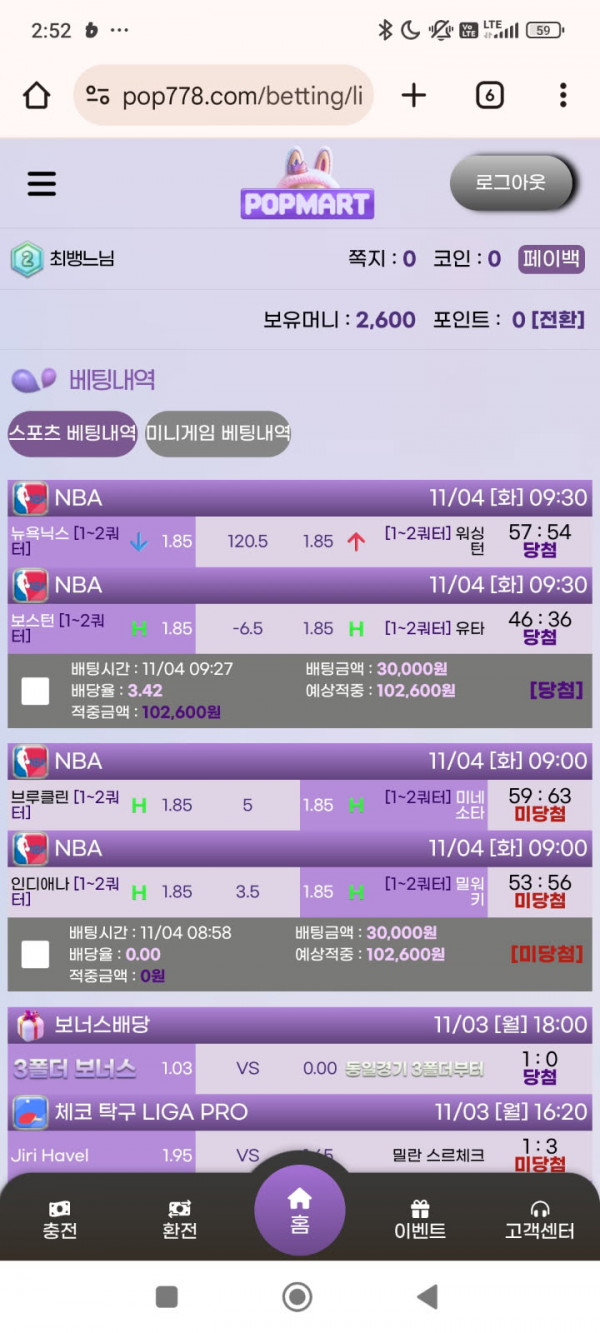Open the tab switcher showing 6

(x=489, y=96)
